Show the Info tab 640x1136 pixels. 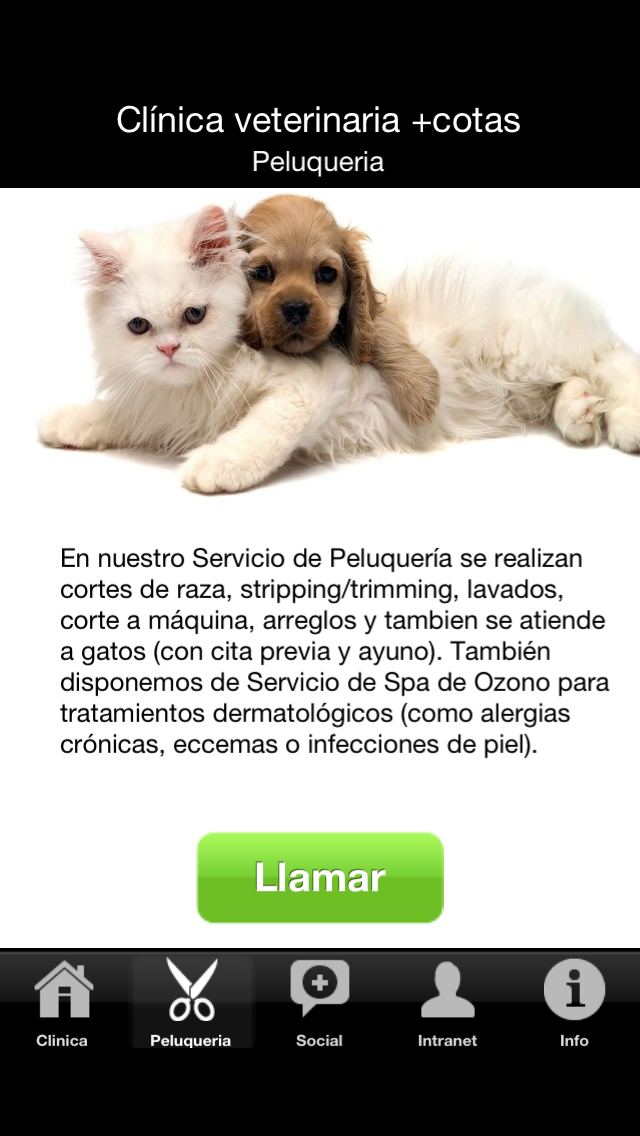coord(574,1002)
